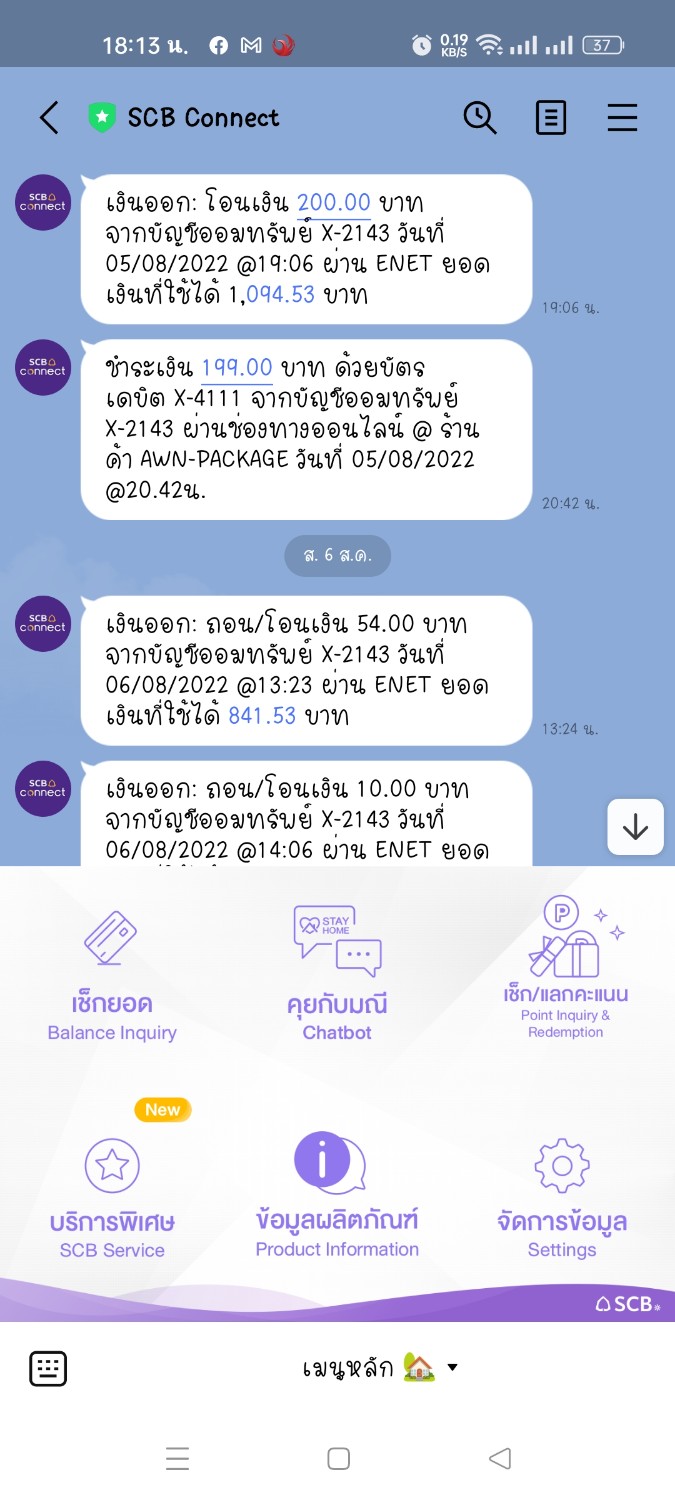Go back from the SCB Connect chat
The width and height of the screenshot is (675, 1500).
[x=49, y=118]
